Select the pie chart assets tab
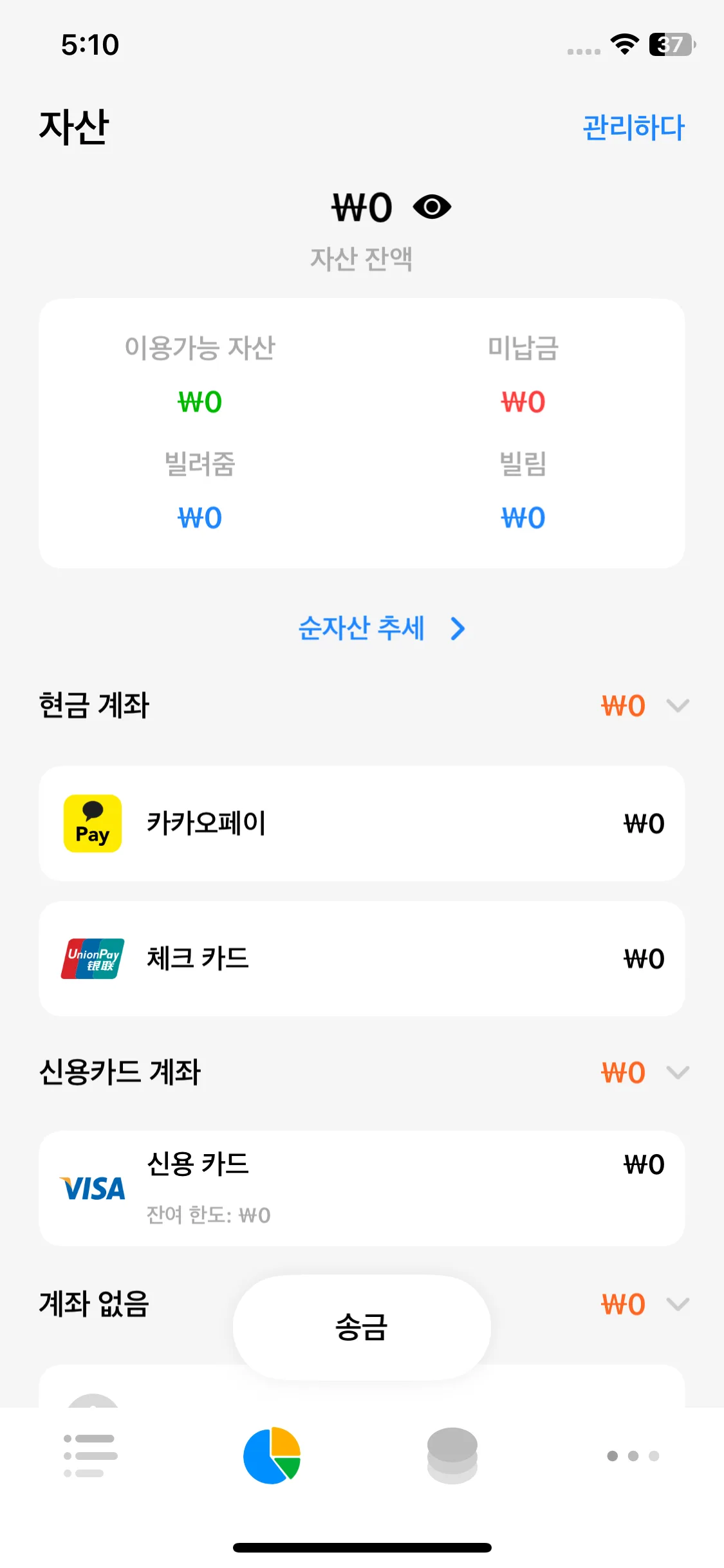The width and height of the screenshot is (724, 1568). tap(272, 1455)
